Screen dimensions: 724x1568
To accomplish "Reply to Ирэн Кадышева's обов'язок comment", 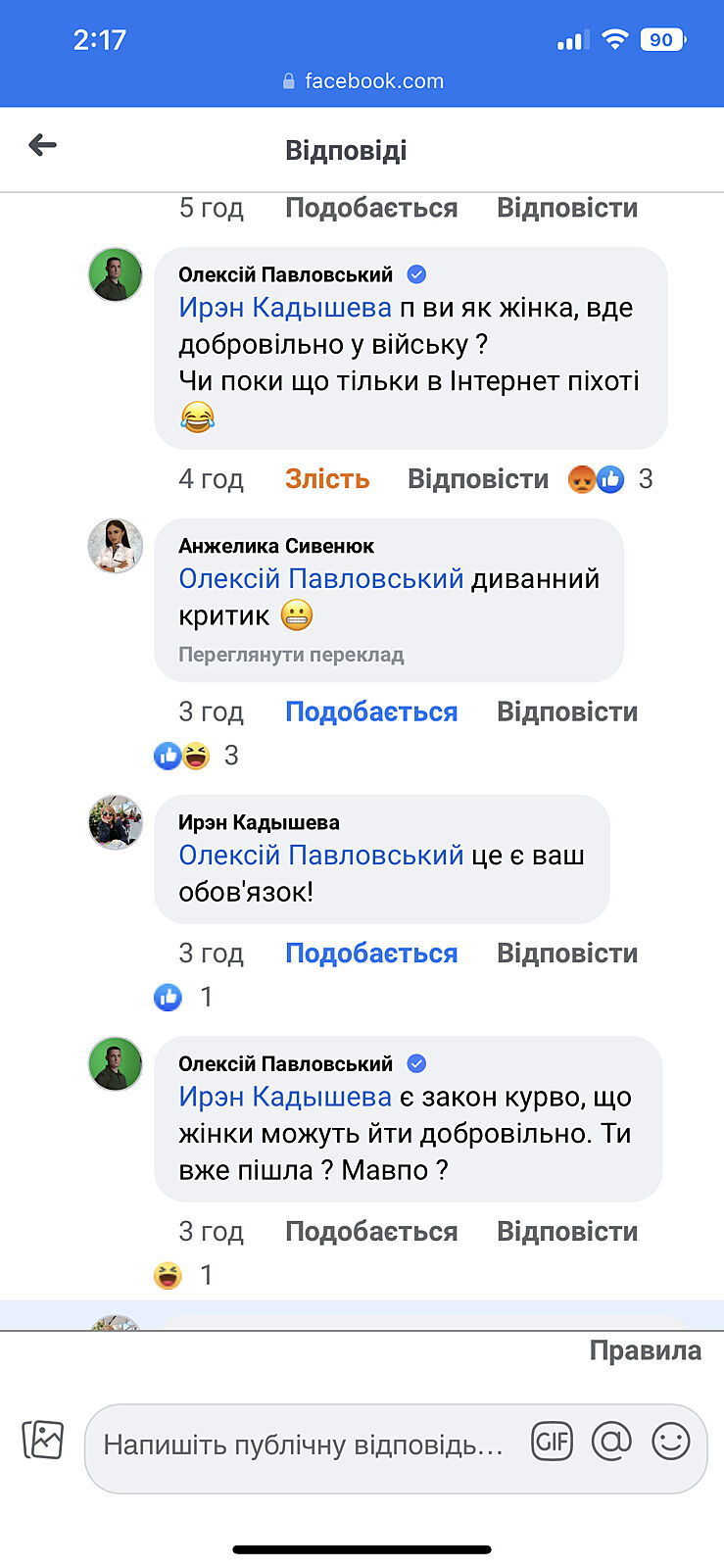I will 566,954.
